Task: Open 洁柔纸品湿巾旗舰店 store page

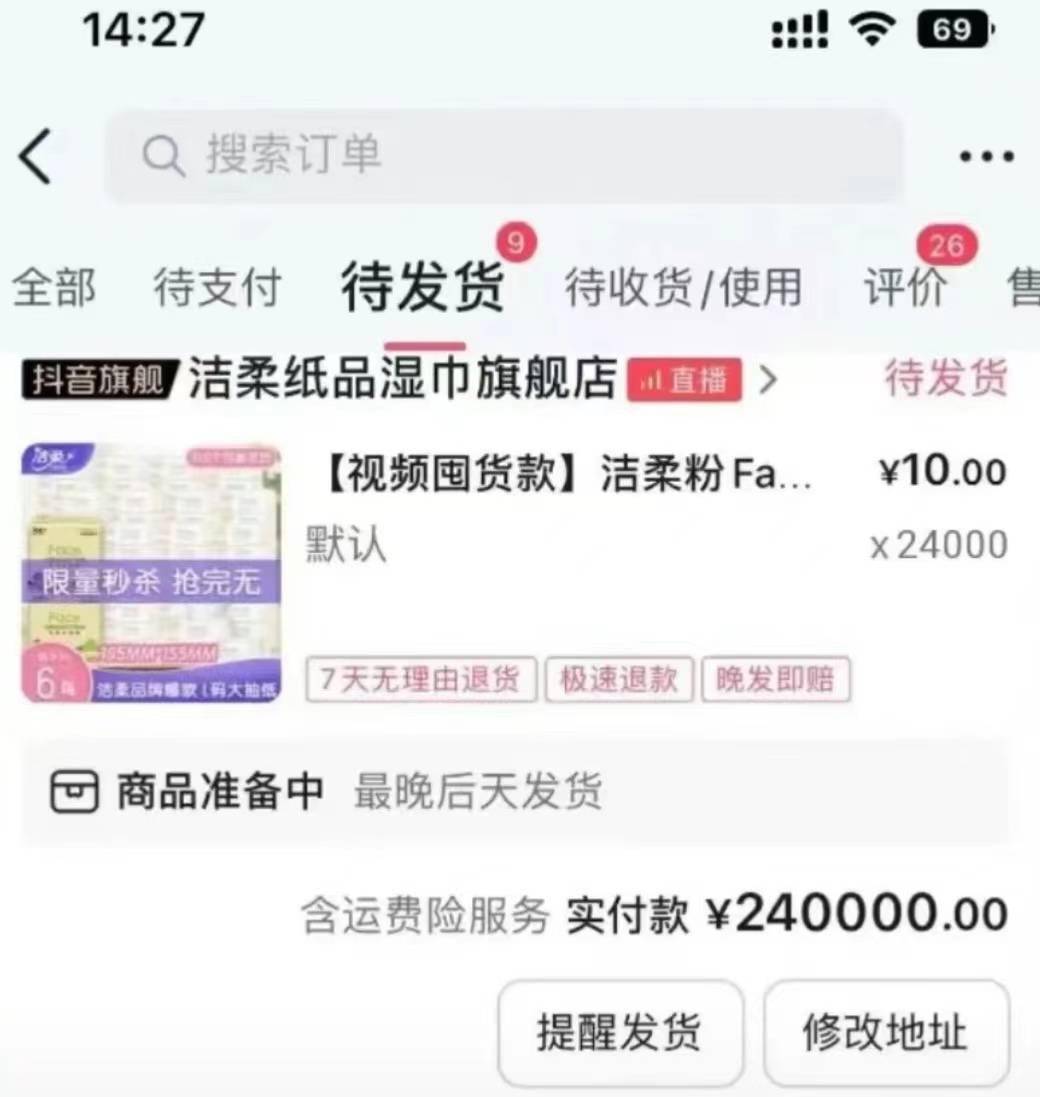Action: click(x=402, y=380)
